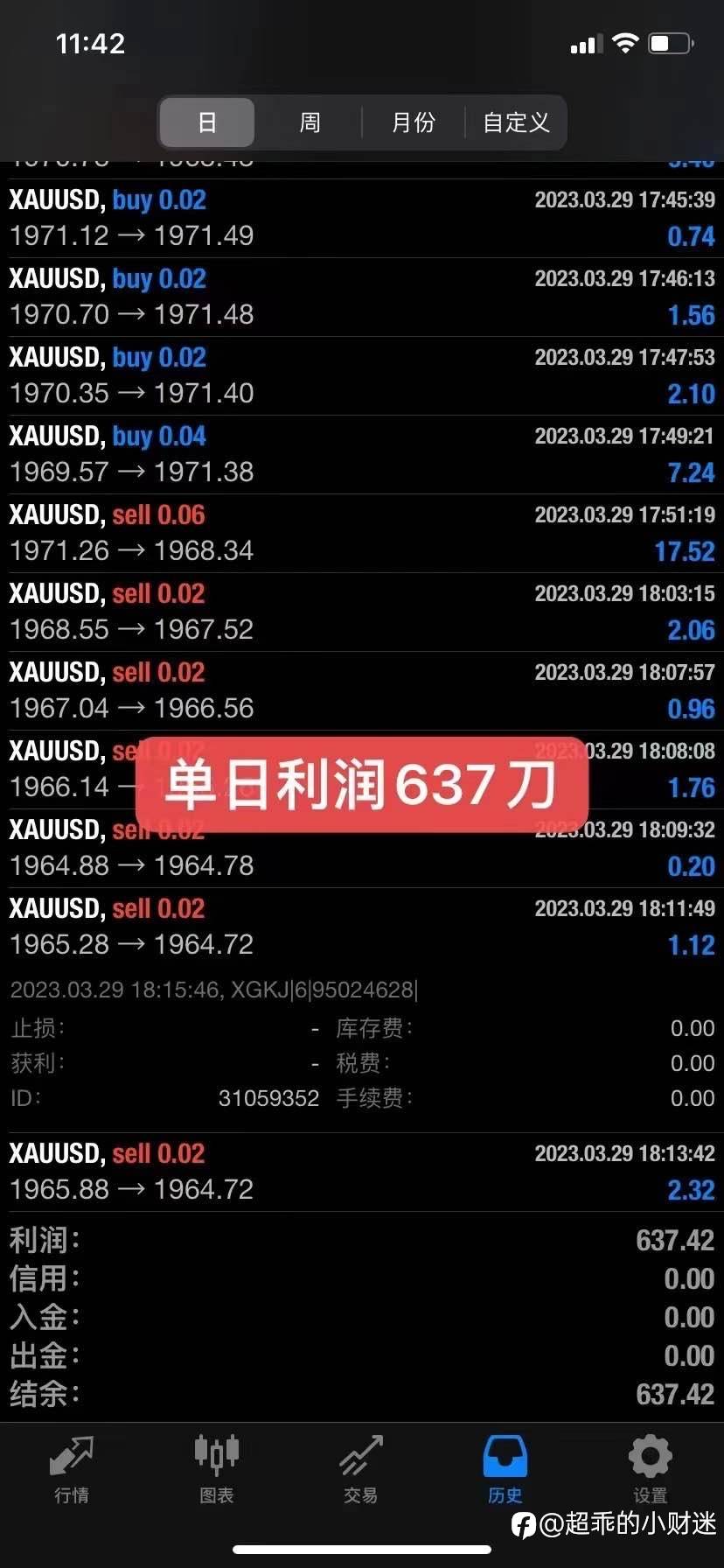724x1568 pixels.
Task: Select the 日 period tab
Action: 207,122
